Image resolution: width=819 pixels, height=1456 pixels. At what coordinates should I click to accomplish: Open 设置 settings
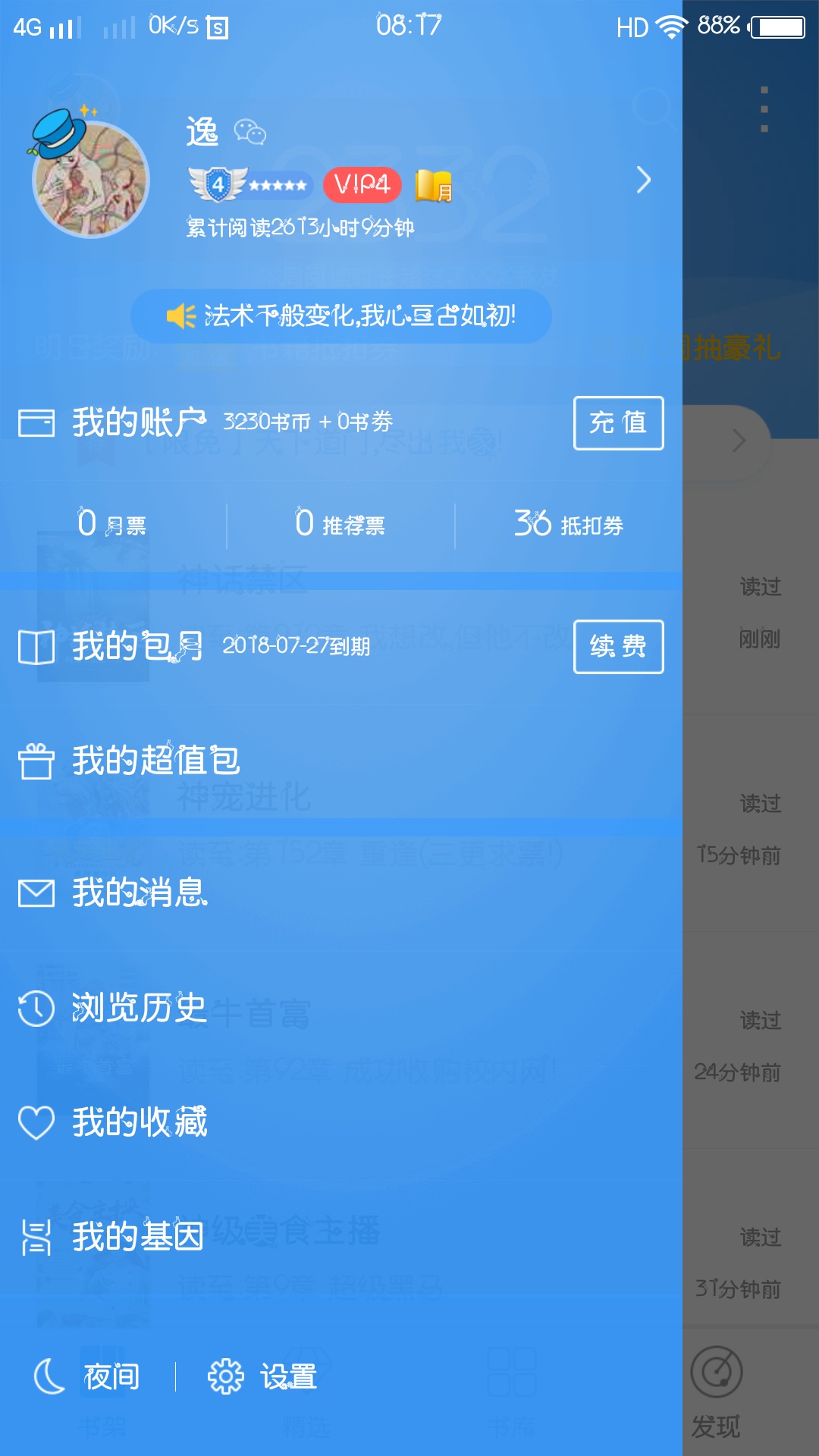click(x=262, y=1376)
